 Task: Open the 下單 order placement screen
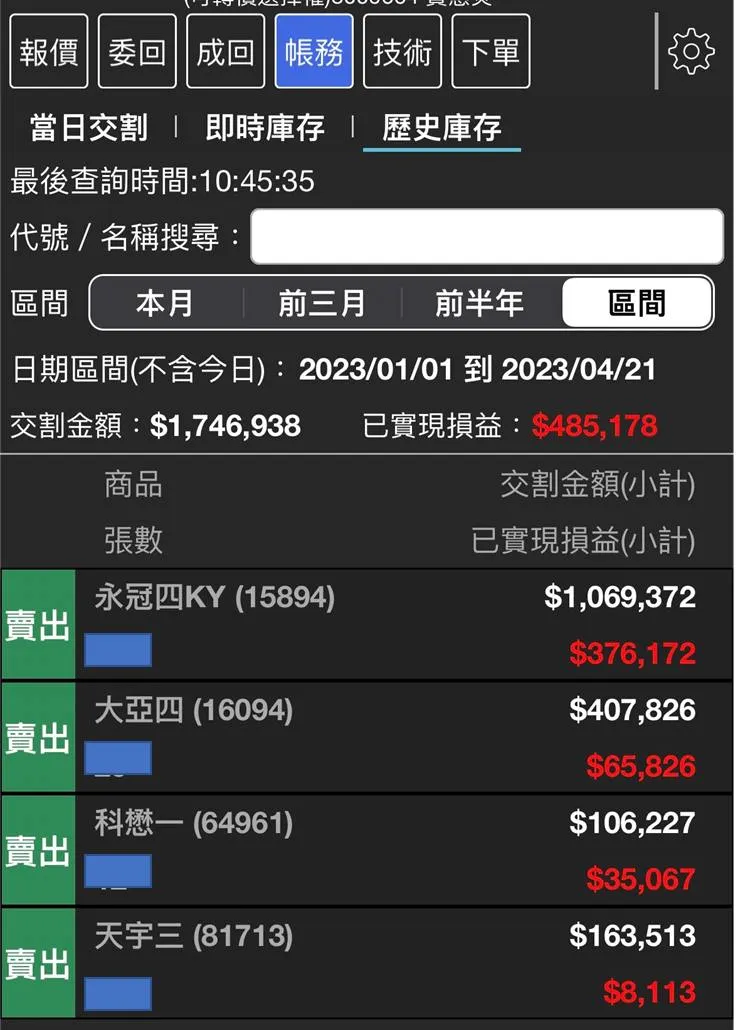click(x=490, y=51)
